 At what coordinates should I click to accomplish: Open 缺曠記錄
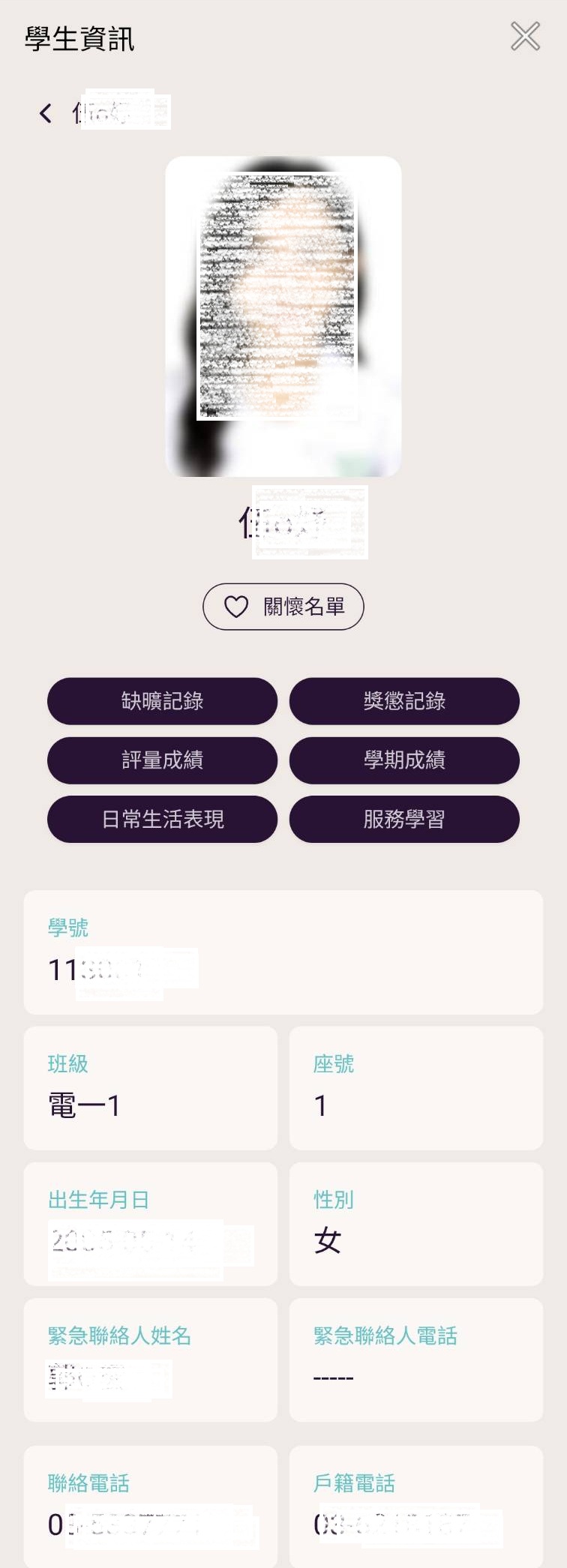click(x=162, y=701)
